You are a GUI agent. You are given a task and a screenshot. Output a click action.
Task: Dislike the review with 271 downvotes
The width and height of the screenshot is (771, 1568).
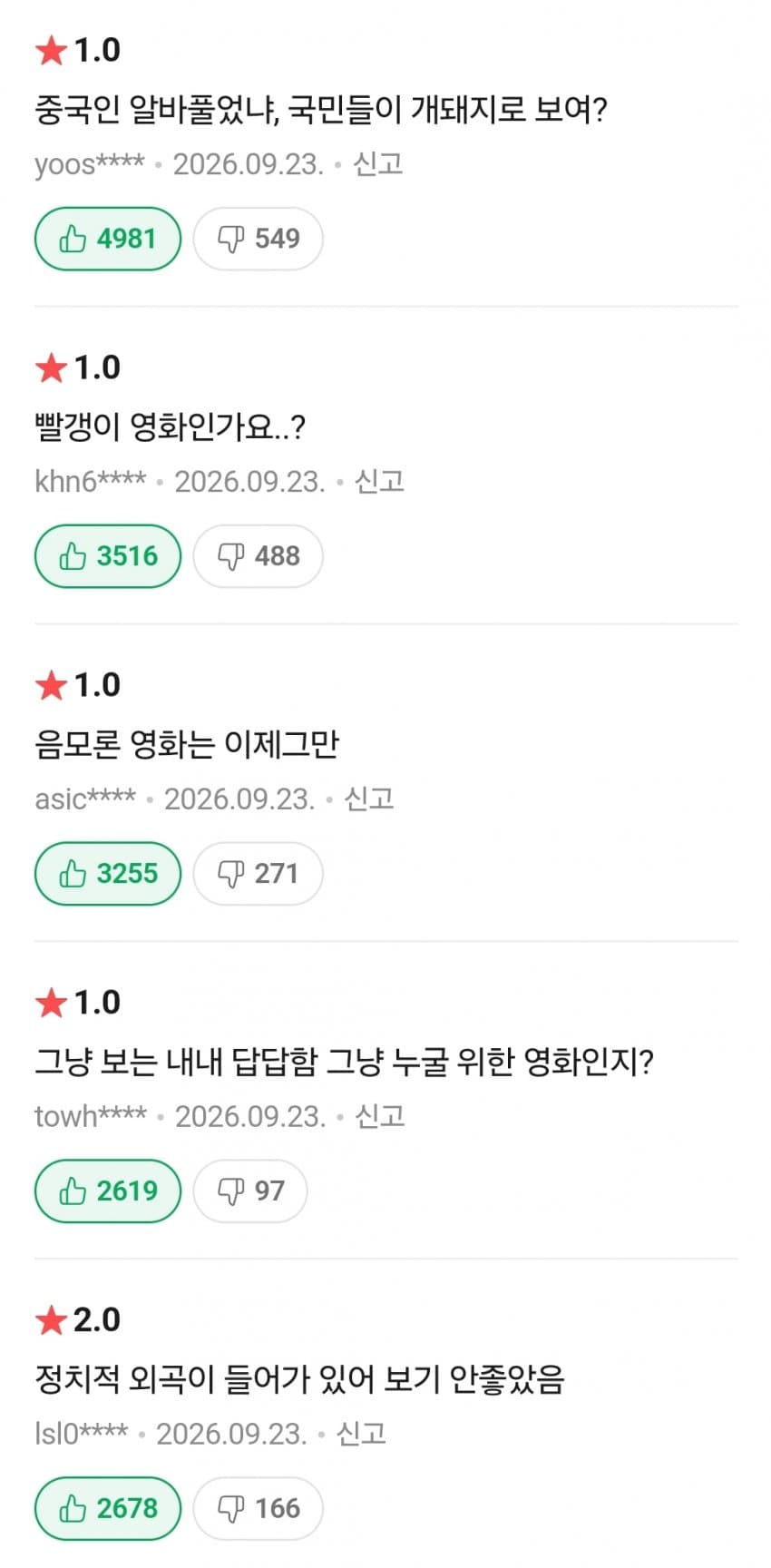259,874
